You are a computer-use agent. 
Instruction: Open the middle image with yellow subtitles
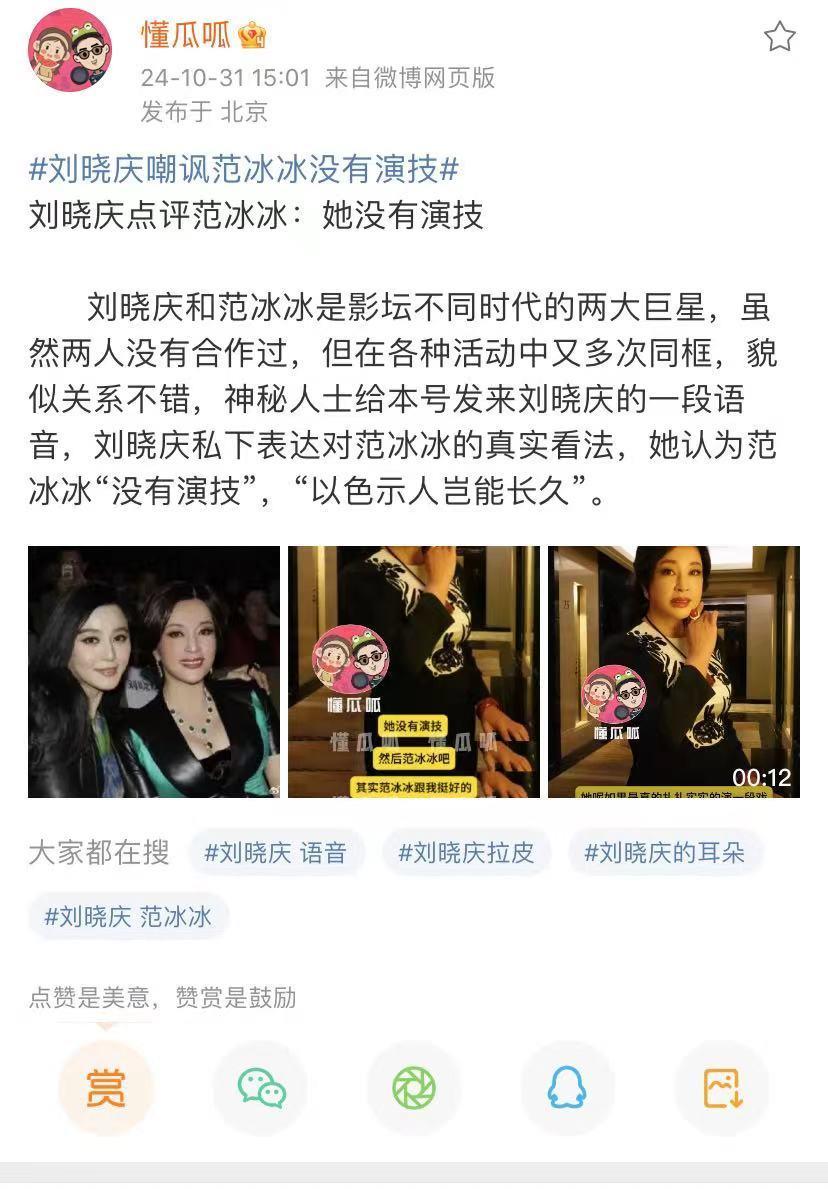coord(413,672)
